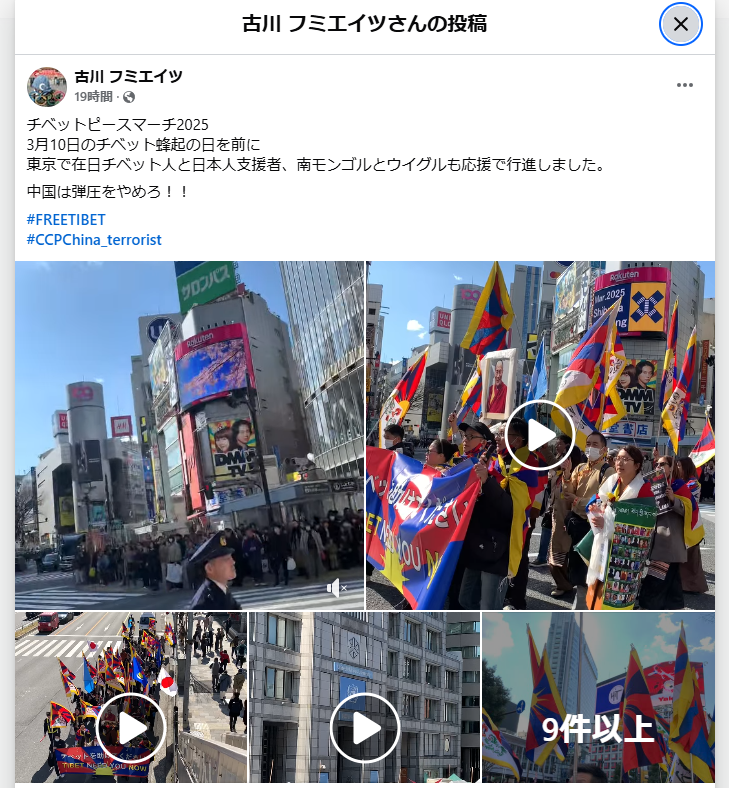Open 古川 フミエイツ profile picture
This screenshot has width=729, height=788.
[x=47, y=86]
